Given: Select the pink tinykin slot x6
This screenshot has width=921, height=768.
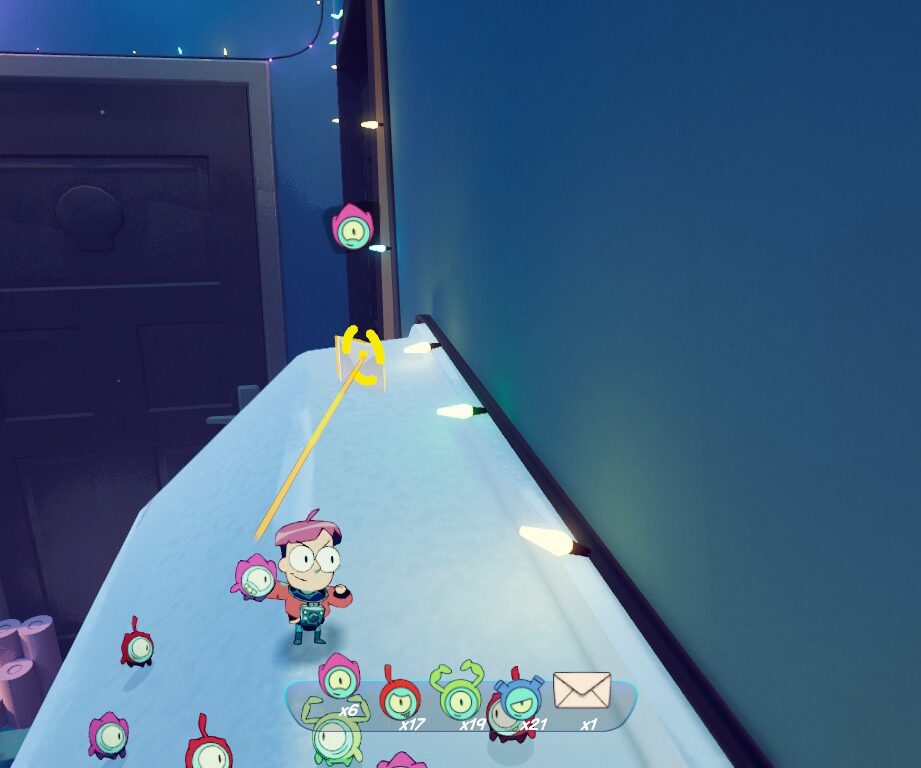Looking at the screenshot, I should click(x=340, y=680).
